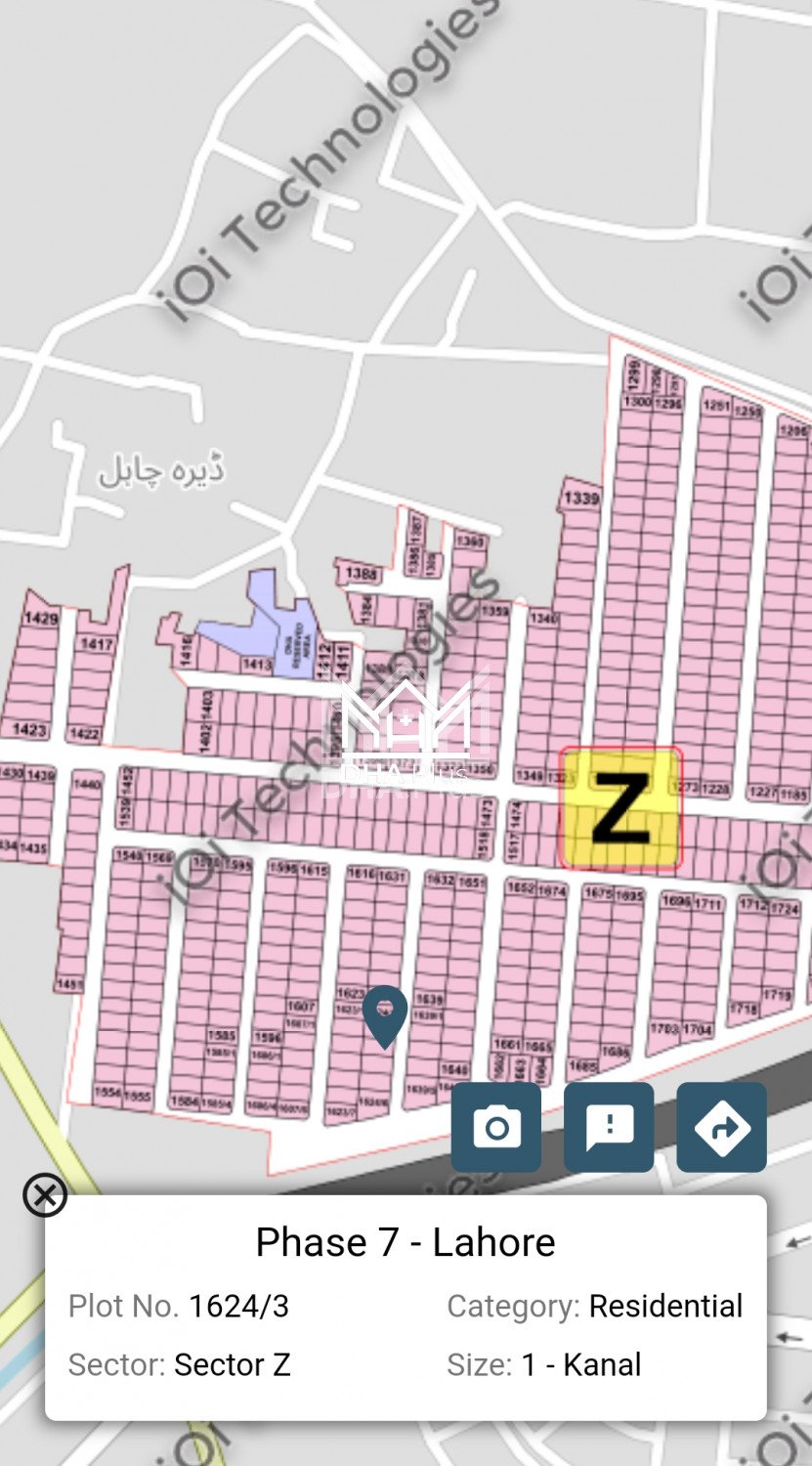Select the yellow Sector Z marker
The image size is (812, 1466).
click(620, 808)
